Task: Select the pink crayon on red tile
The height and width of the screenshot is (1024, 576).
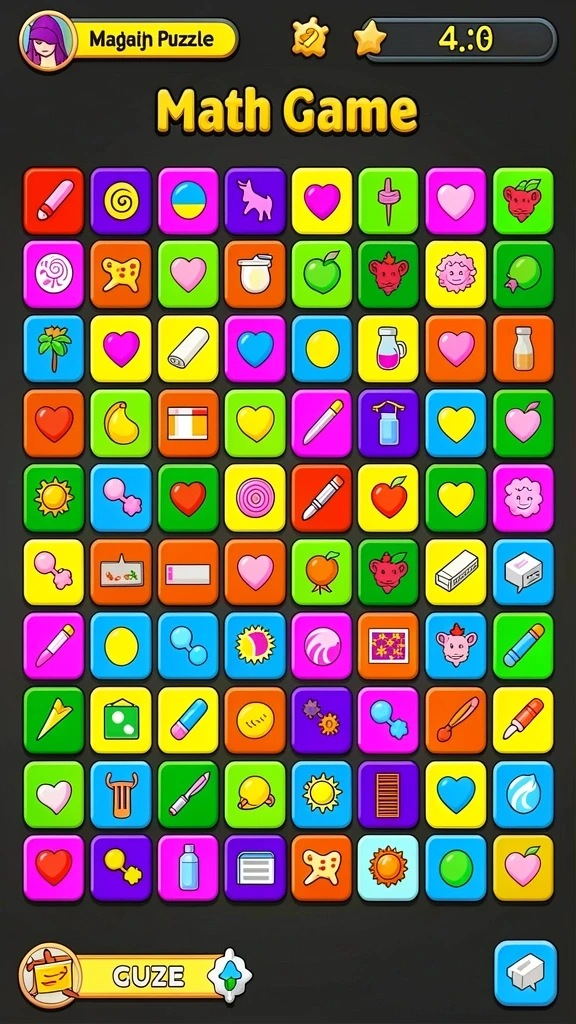Action: point(54,201)
